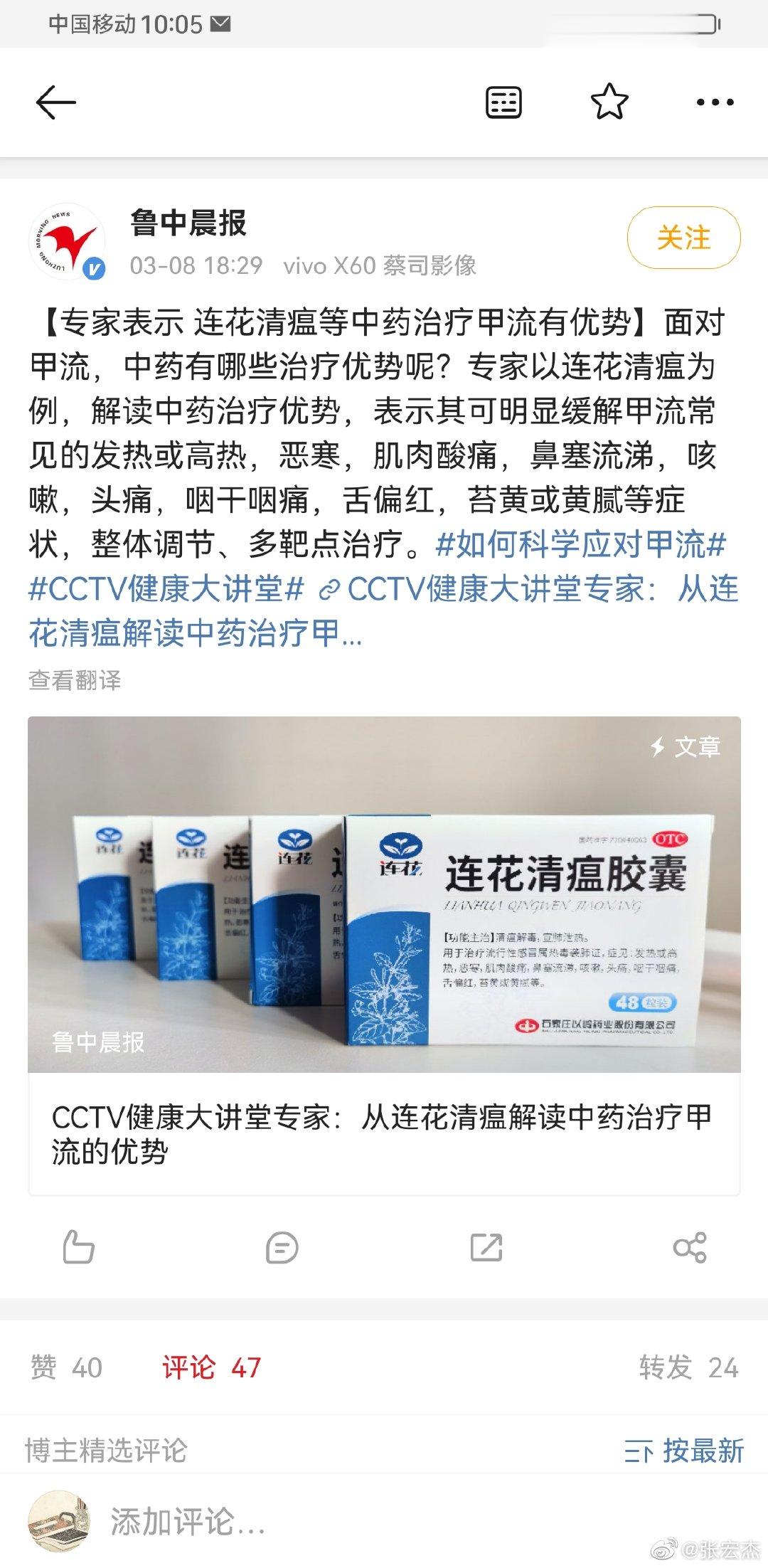Go back using the top arrow
Screen dimensions: 768x1568
tap(55, 102)
